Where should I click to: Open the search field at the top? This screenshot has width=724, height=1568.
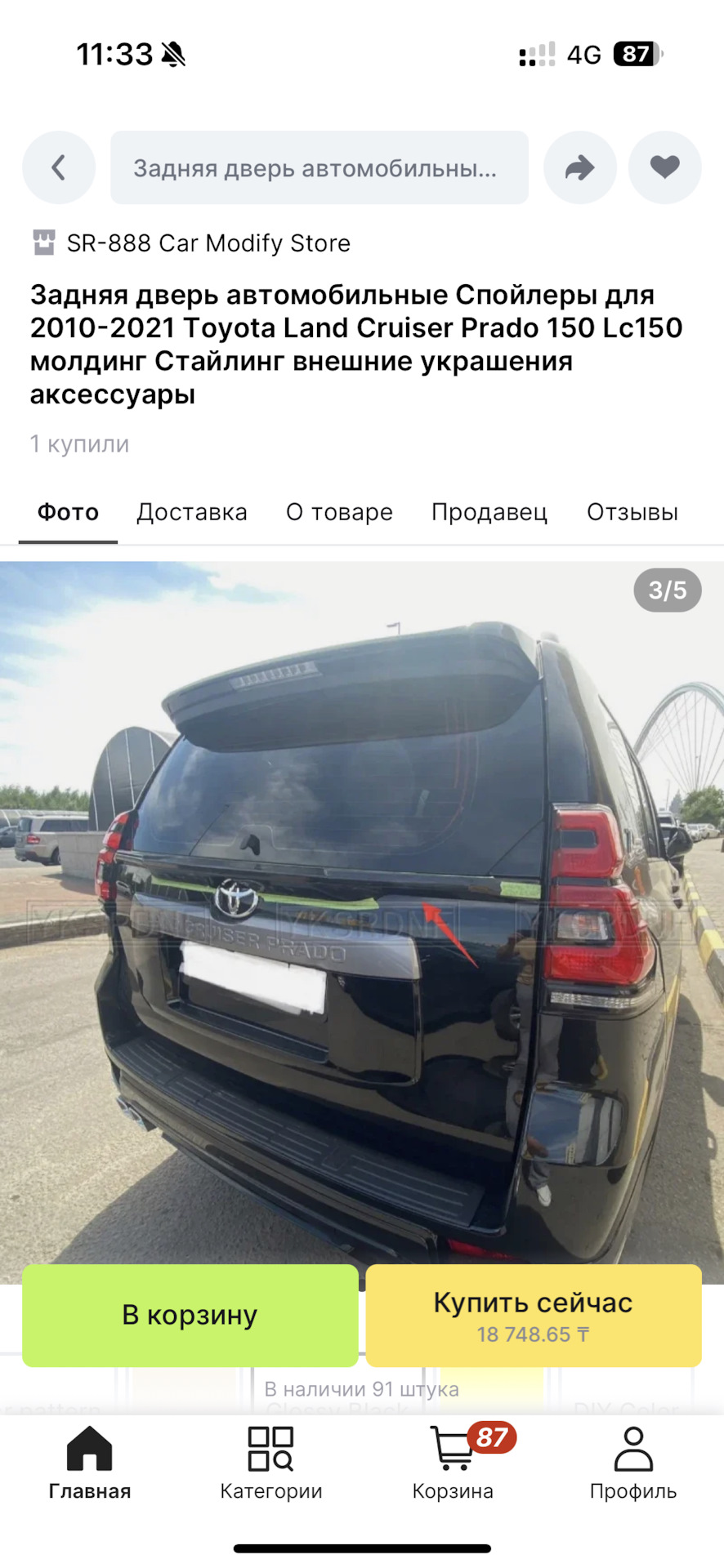click(320, 167)
